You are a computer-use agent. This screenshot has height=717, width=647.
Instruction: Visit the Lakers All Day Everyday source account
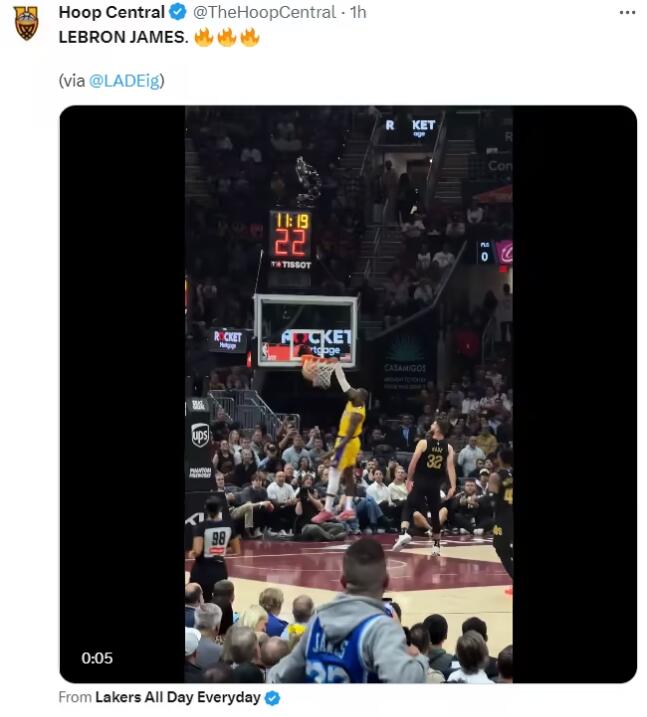tap(178, 697)
